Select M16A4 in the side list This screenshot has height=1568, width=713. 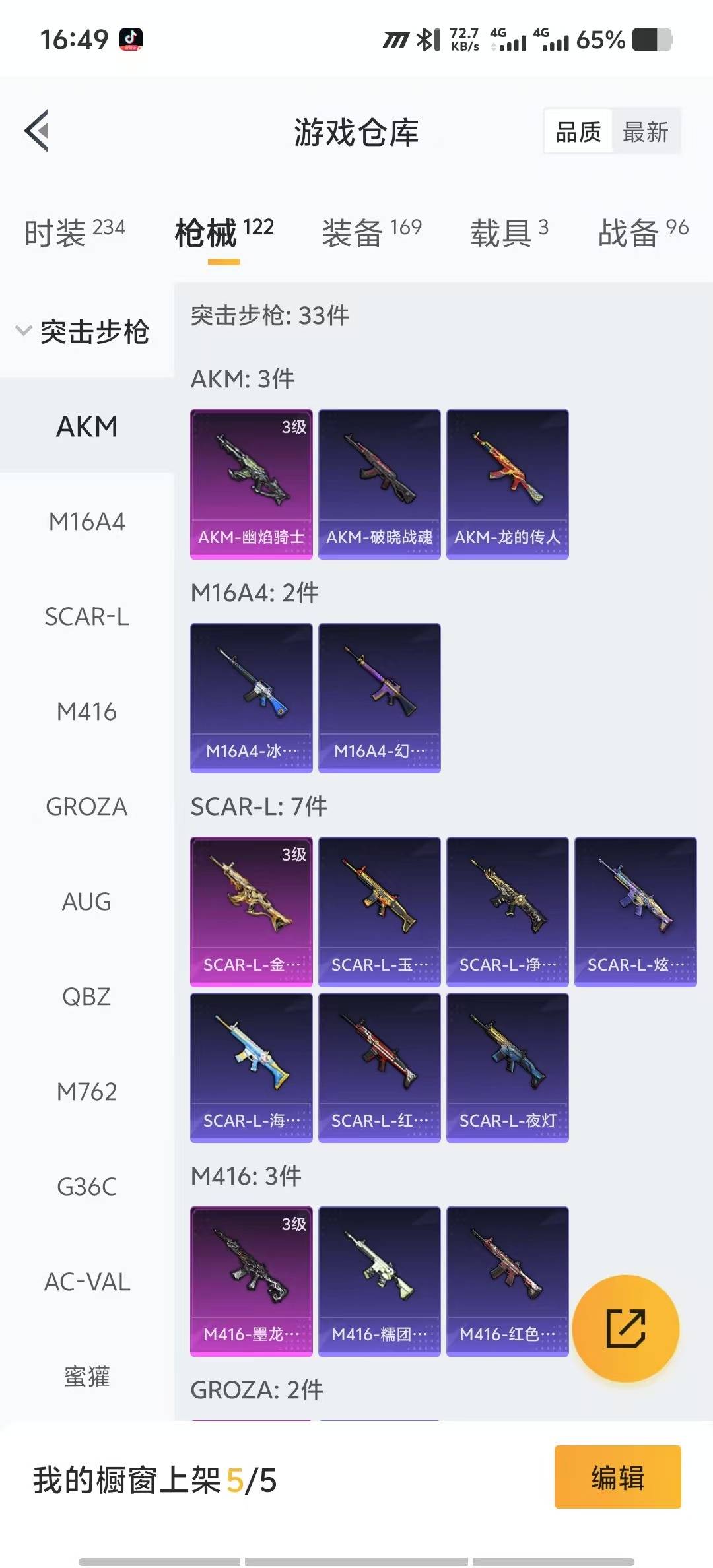(x=86, y=521)
